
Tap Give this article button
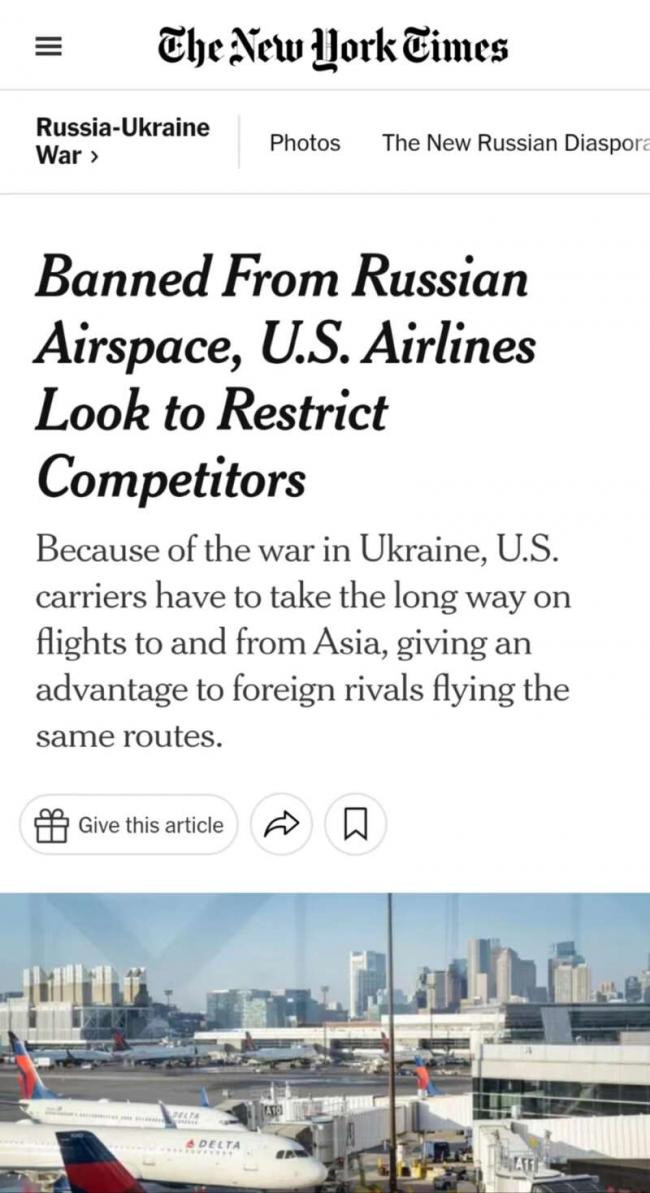tap(129, 825)
